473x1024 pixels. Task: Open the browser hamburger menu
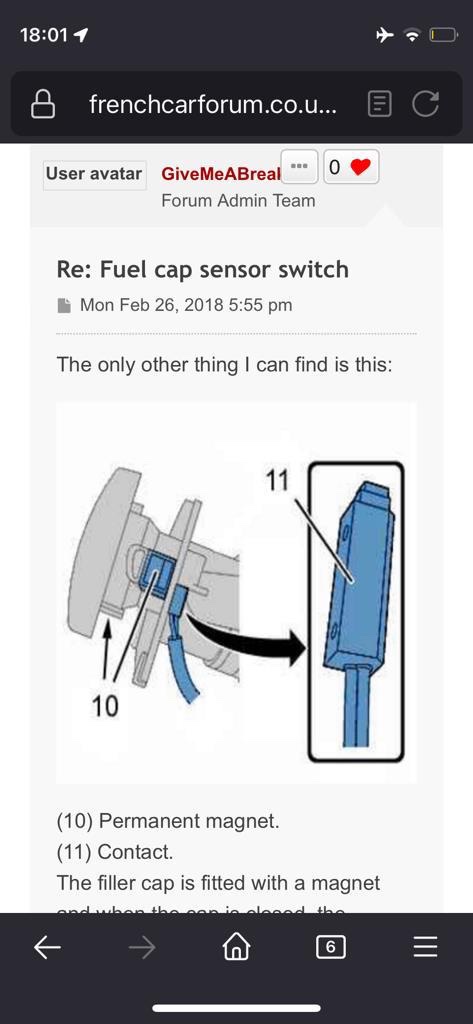425,948
